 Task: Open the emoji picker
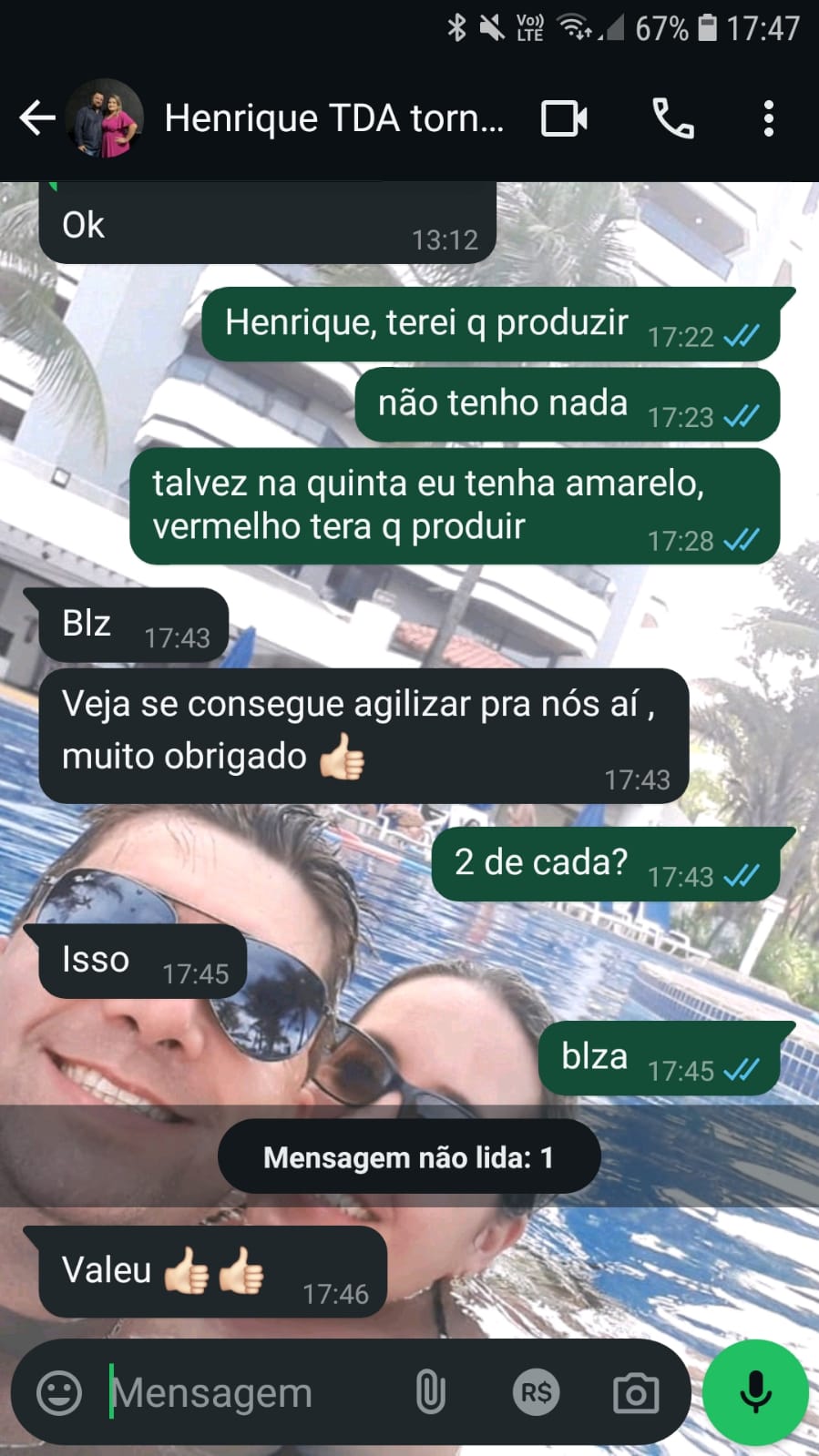tap(59, 1392)
